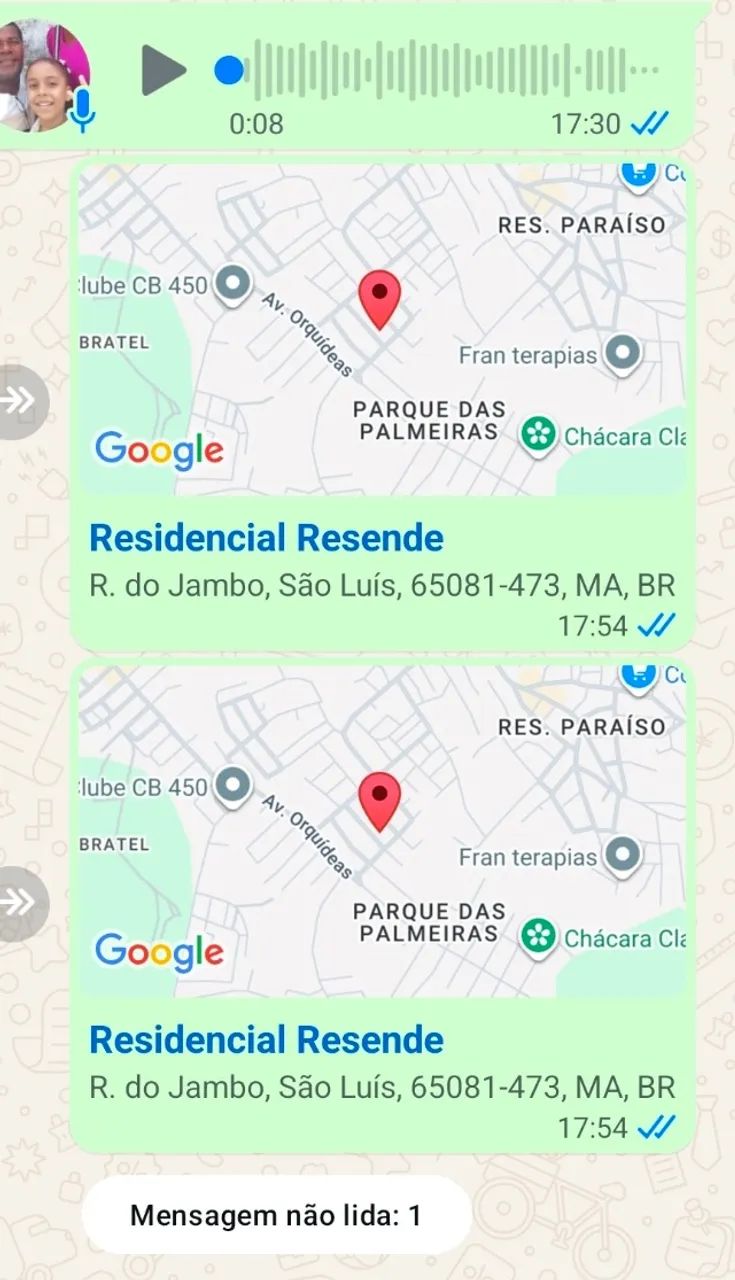Open the map preview just above the unread banner

click(383, 832)
